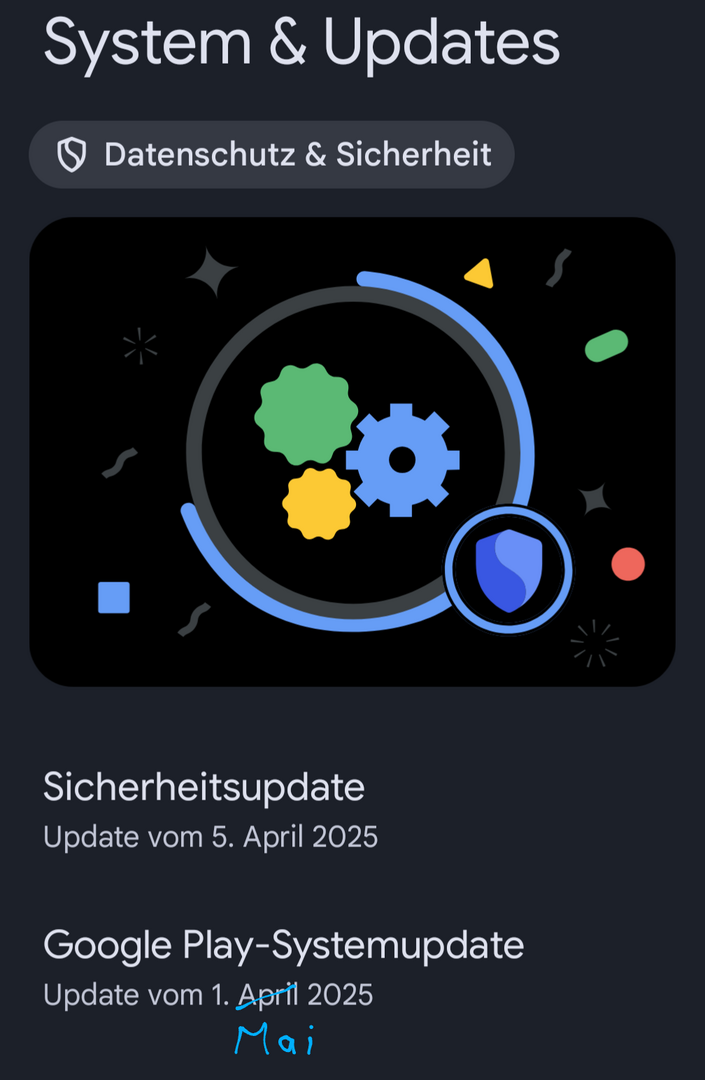The width and height of the screenshot is (705, 1080).
Task: Open the Google Play-Systemupdate entry
Action: click(x=283, y=966)
